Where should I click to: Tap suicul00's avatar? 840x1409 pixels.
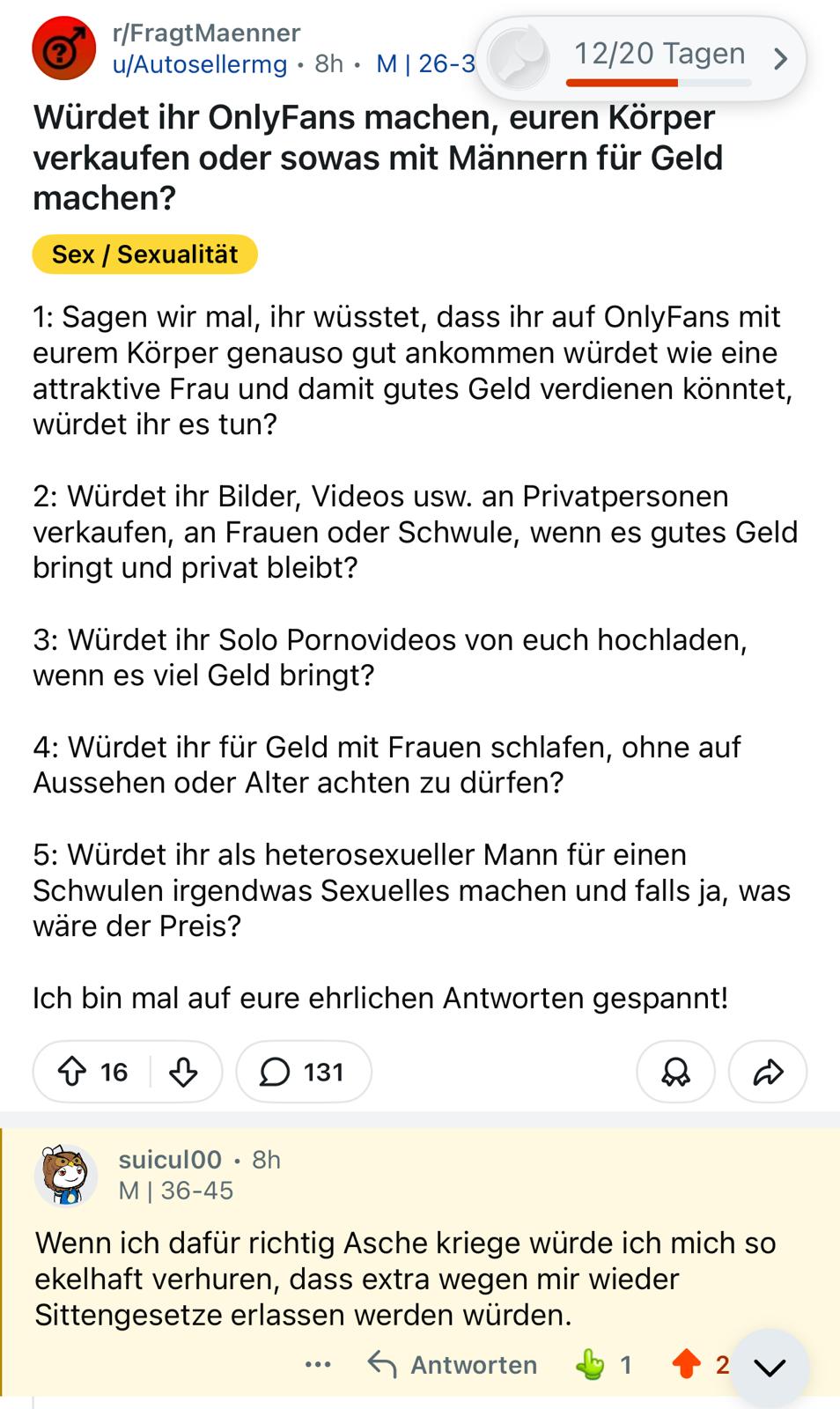[x=65, y=1175]
